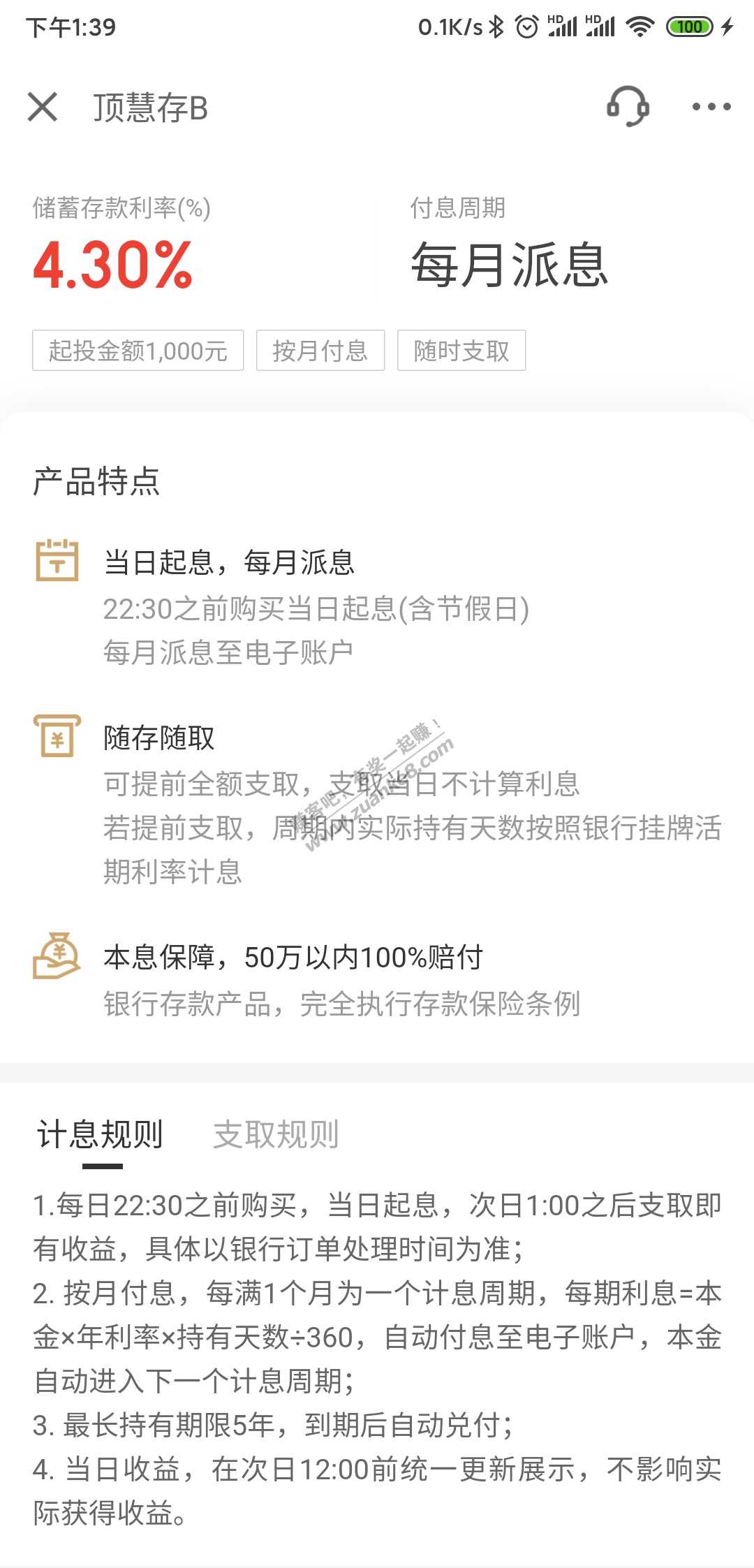754x1568 pixels.
Task: Switch to the 计息规则 tab
Action: tap(101, 1134)
